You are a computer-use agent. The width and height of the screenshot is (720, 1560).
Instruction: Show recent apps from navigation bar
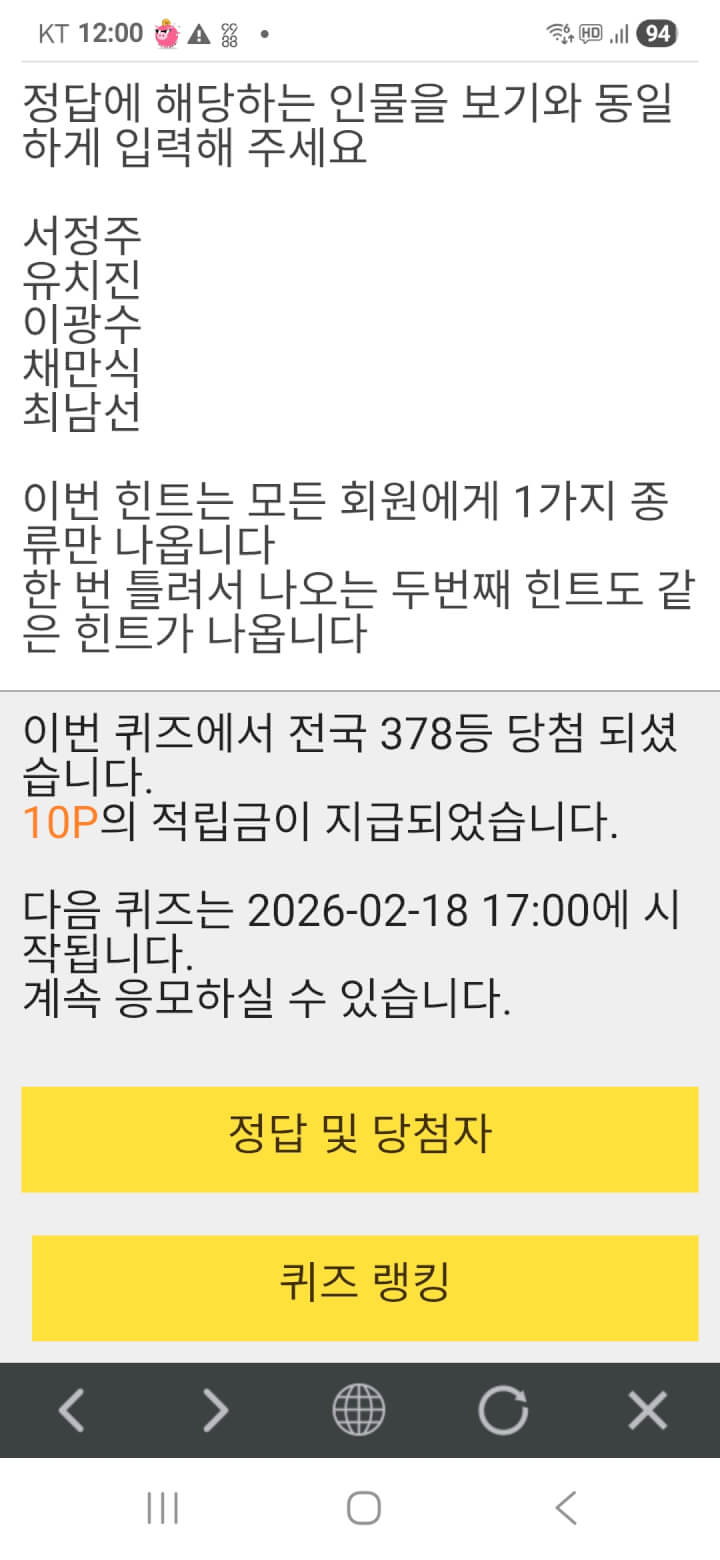162,1508
